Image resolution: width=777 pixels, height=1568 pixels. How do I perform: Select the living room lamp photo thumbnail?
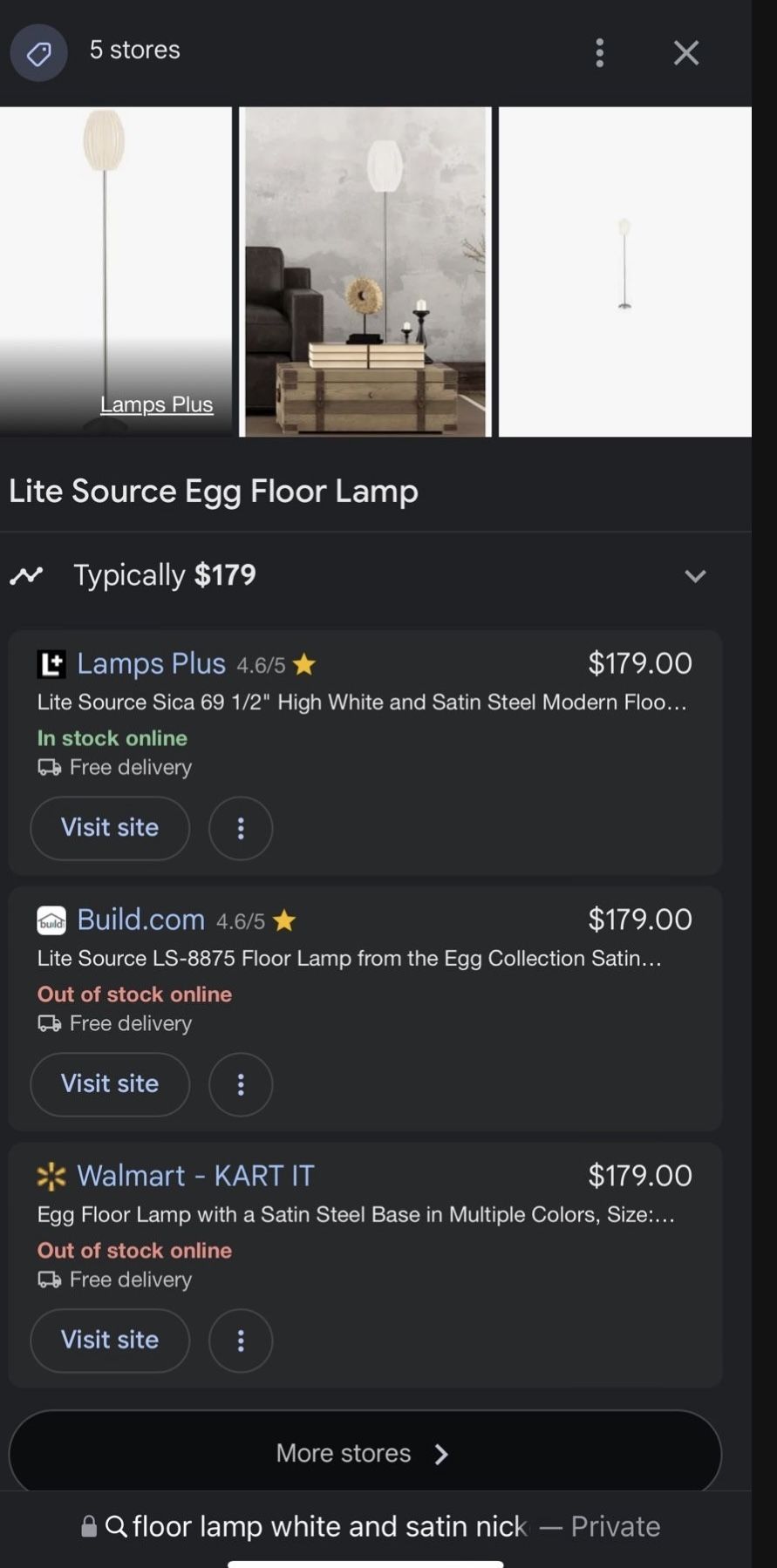[365, 271]
